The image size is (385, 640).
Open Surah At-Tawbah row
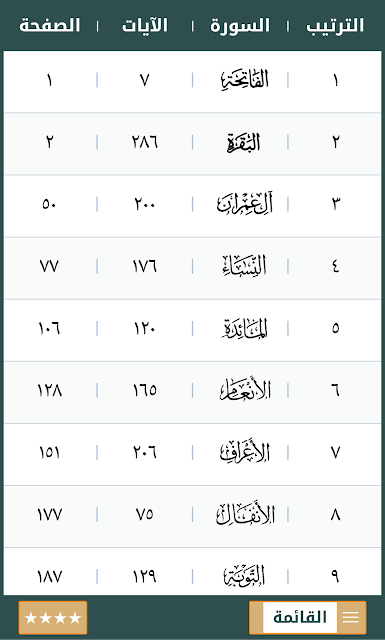192,571
